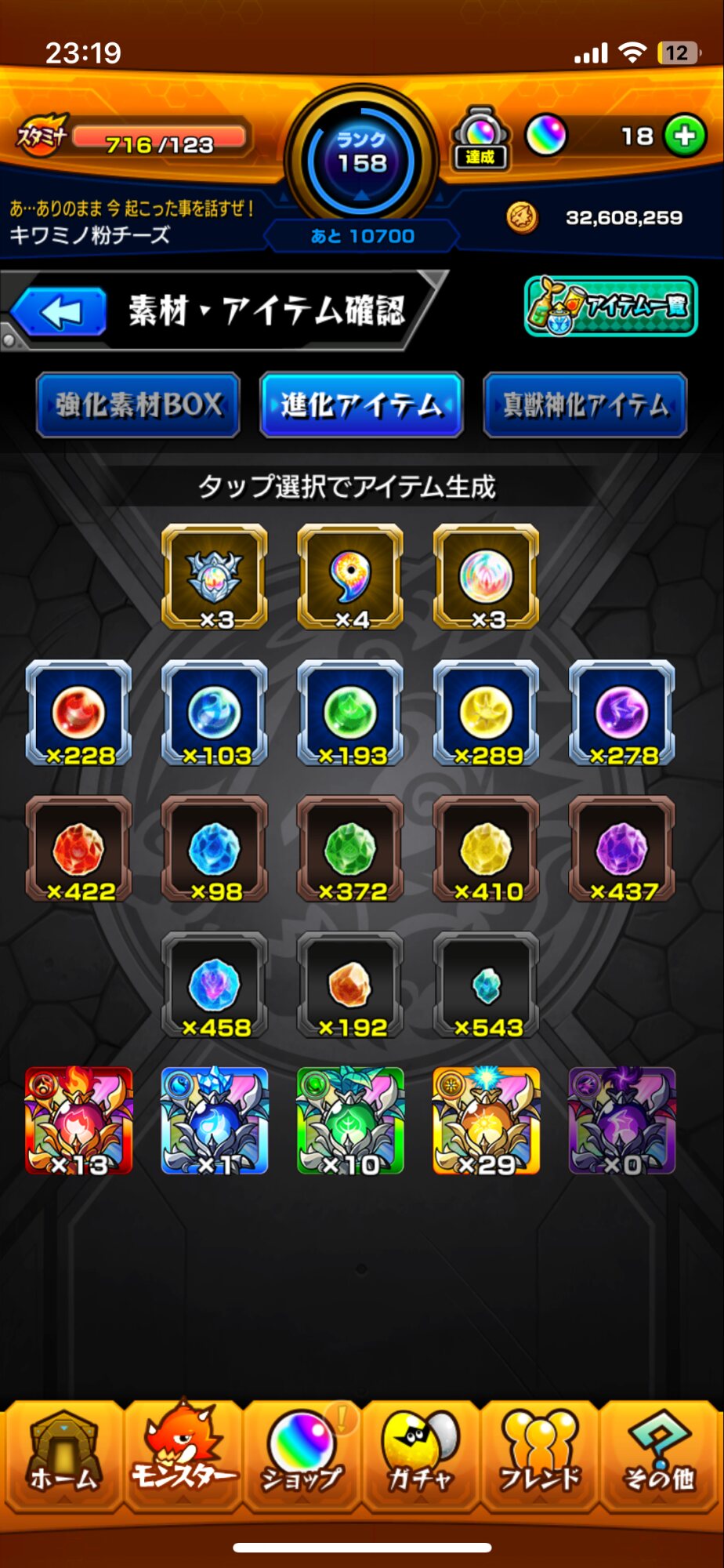The image size is (724, 1568).
Task: Select the blue orb item x103
Action: (x=214, y=713)
